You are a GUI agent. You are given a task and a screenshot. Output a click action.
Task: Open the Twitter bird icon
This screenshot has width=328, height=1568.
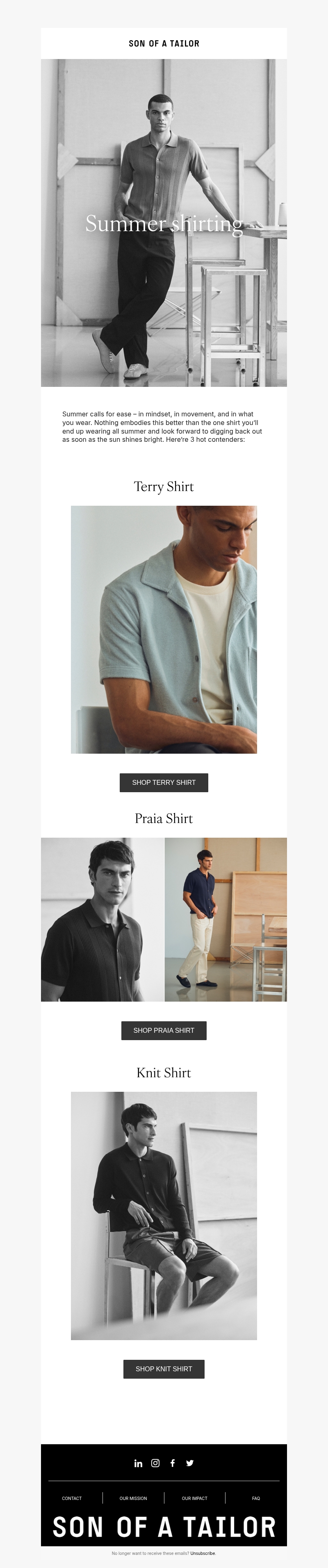tap(190, 1463)
